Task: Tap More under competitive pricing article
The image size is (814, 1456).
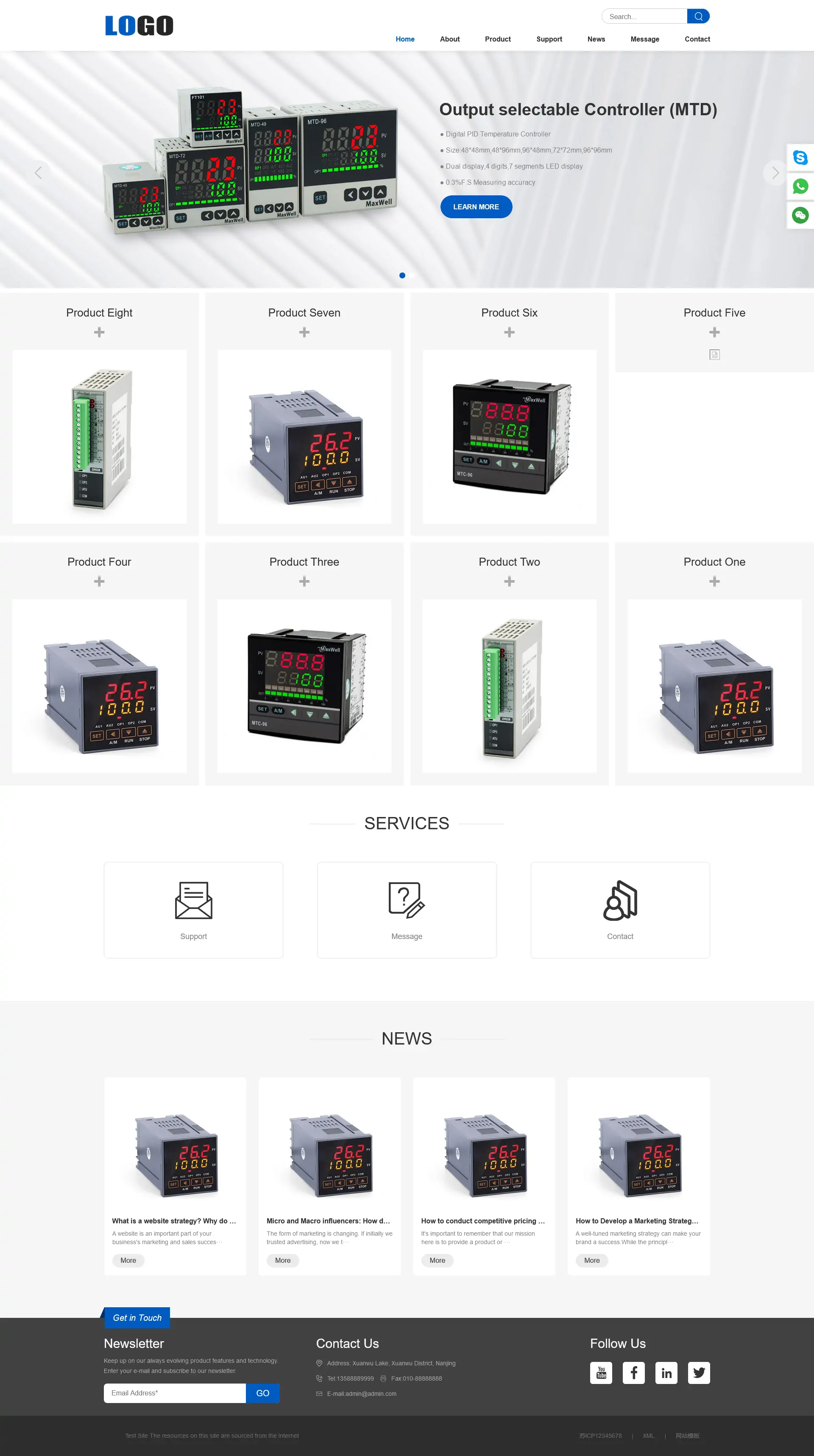Action: coord(437,1260)
